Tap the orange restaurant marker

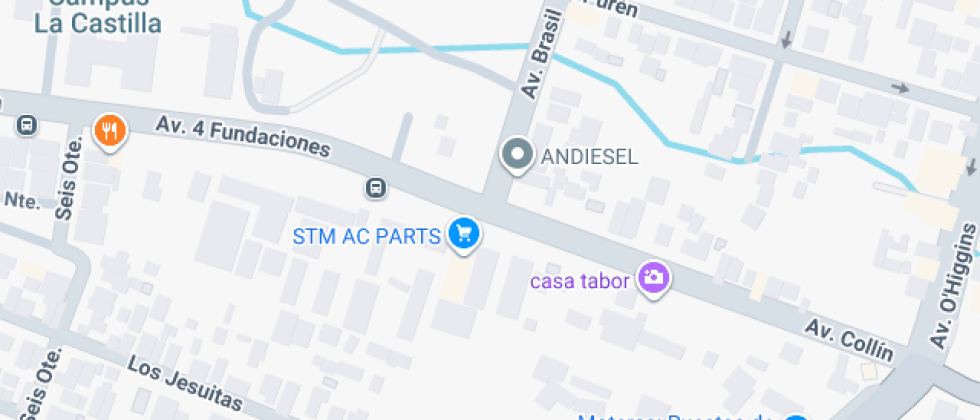click(110, 130)
